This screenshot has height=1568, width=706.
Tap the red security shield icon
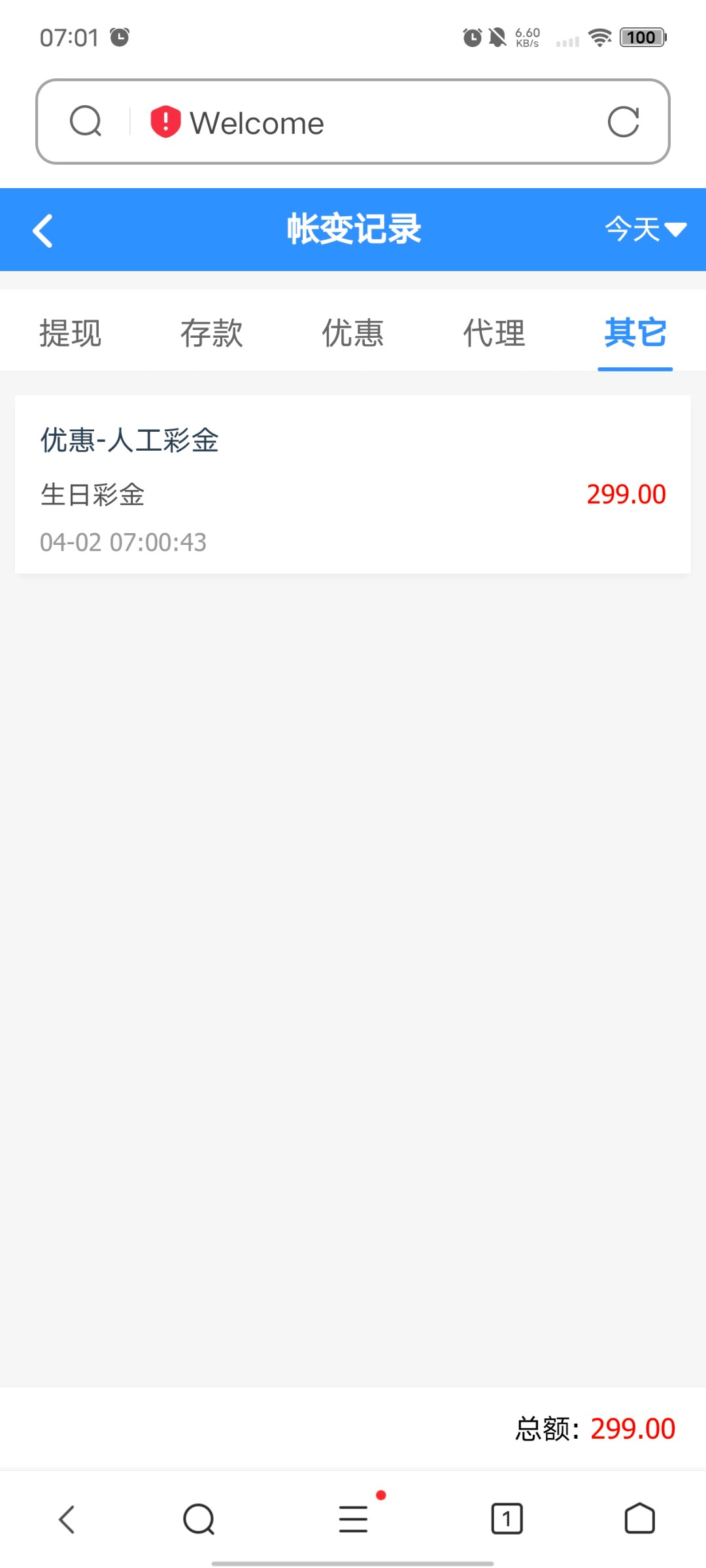point(165,122)
